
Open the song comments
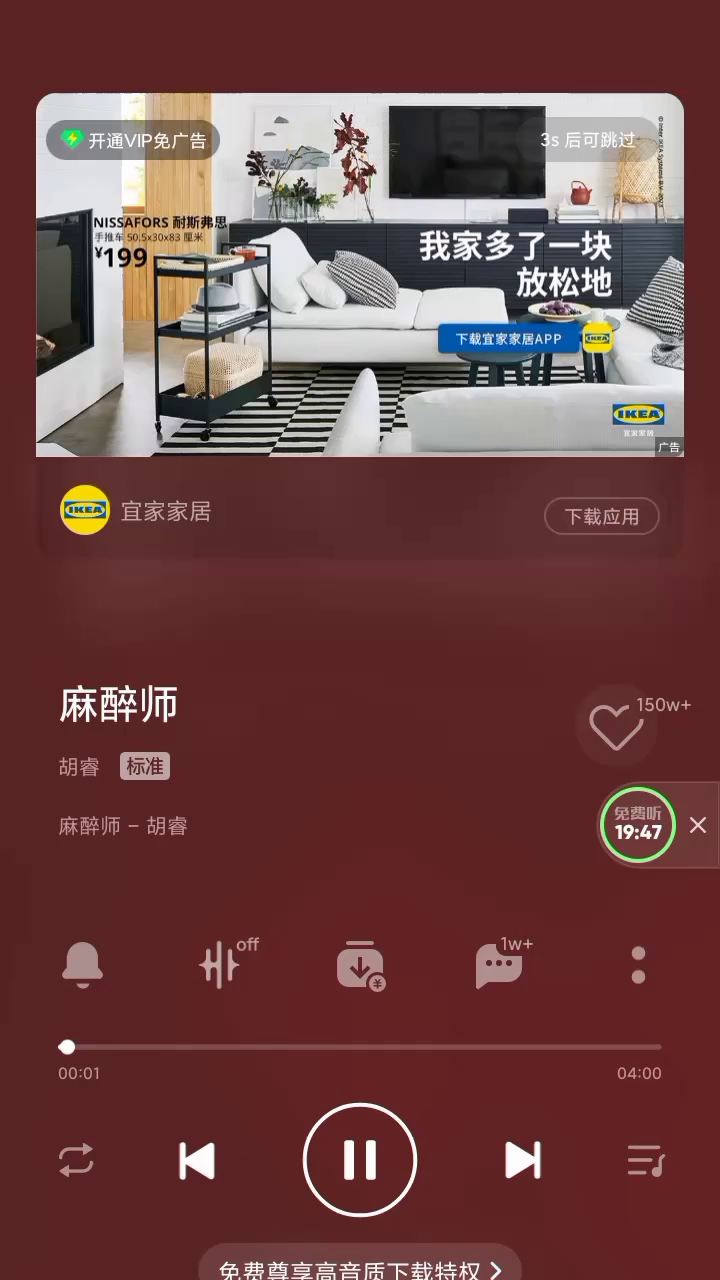499,965
